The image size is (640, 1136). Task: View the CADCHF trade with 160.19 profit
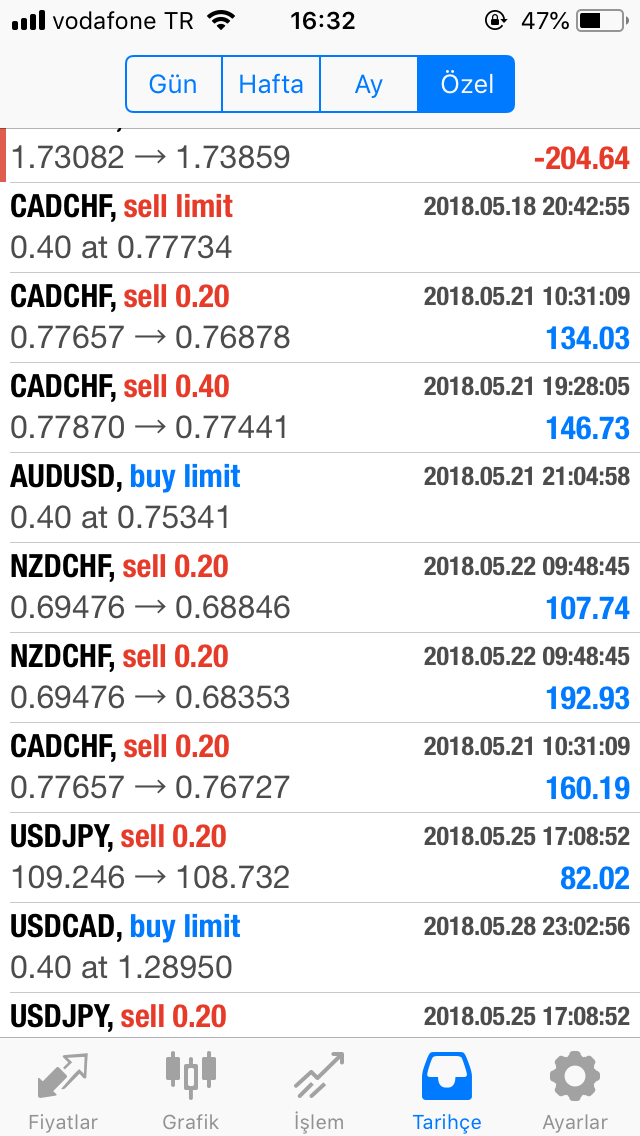[320, 767]
